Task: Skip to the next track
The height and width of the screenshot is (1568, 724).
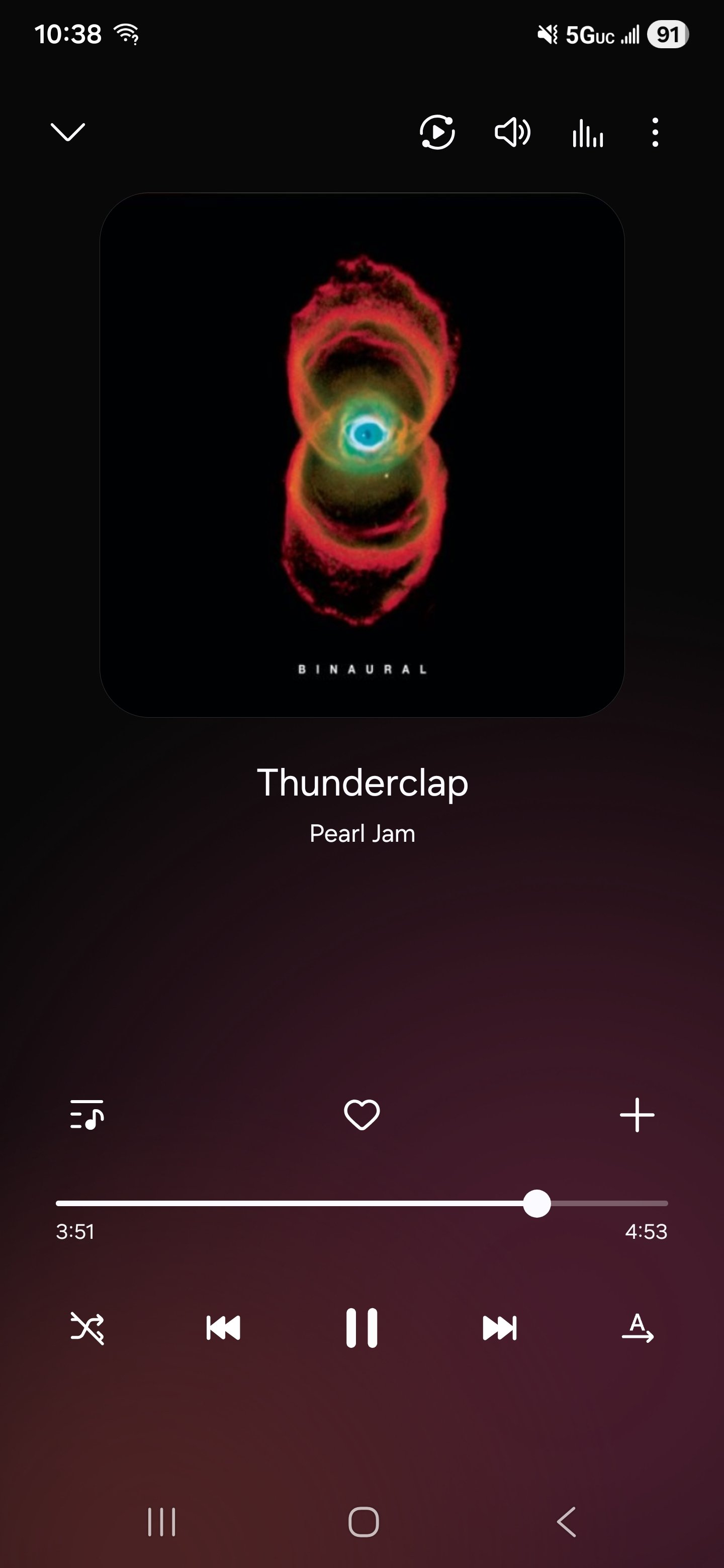Action: click(x=499, y=1328)
